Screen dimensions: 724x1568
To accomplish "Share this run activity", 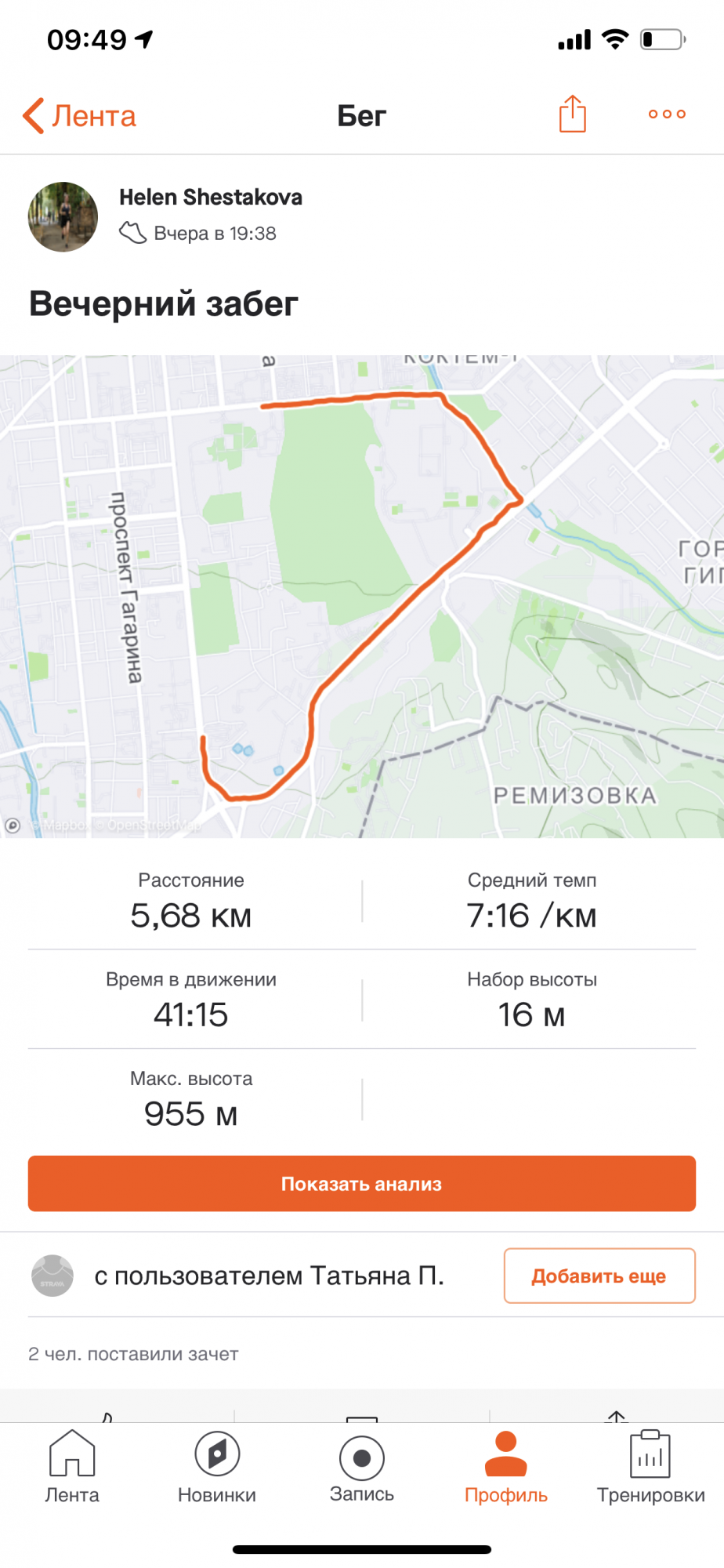I will 572,114.
